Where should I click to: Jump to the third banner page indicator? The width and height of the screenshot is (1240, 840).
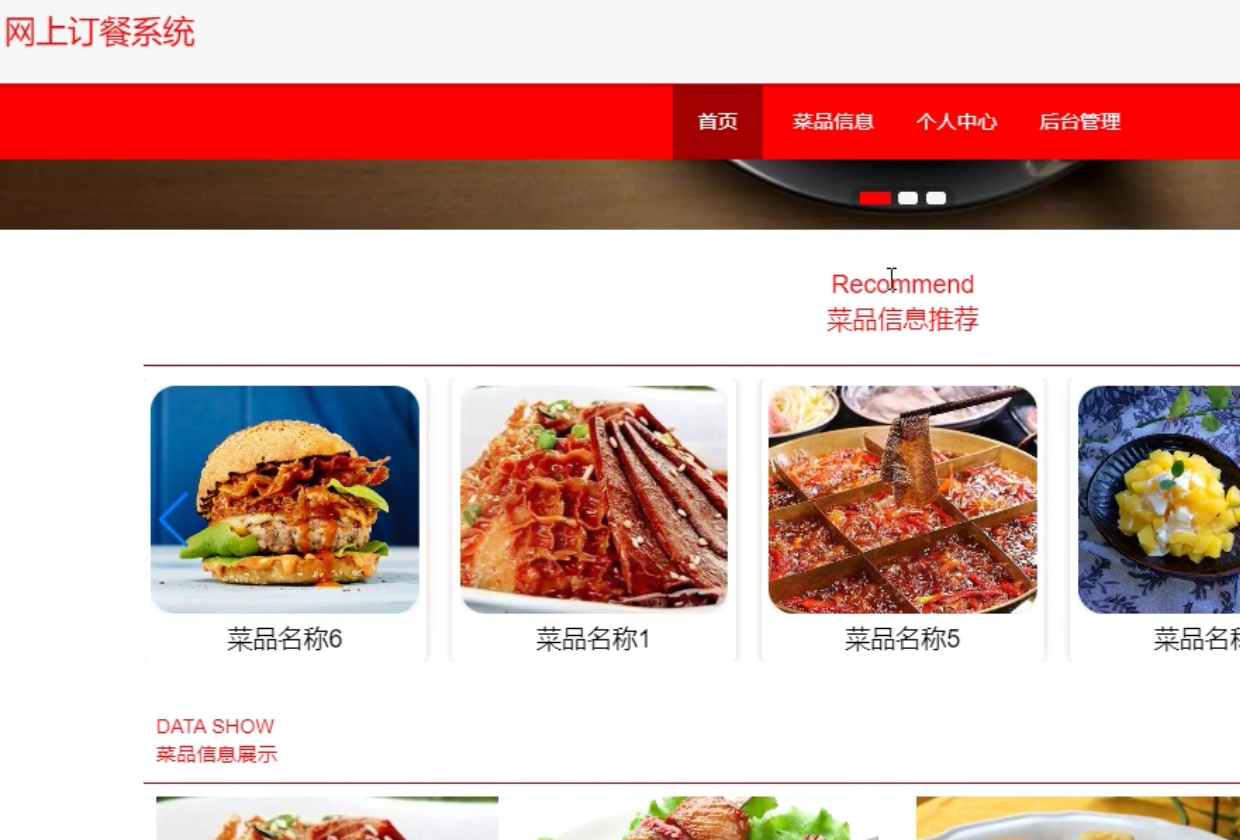coord(936,198)
